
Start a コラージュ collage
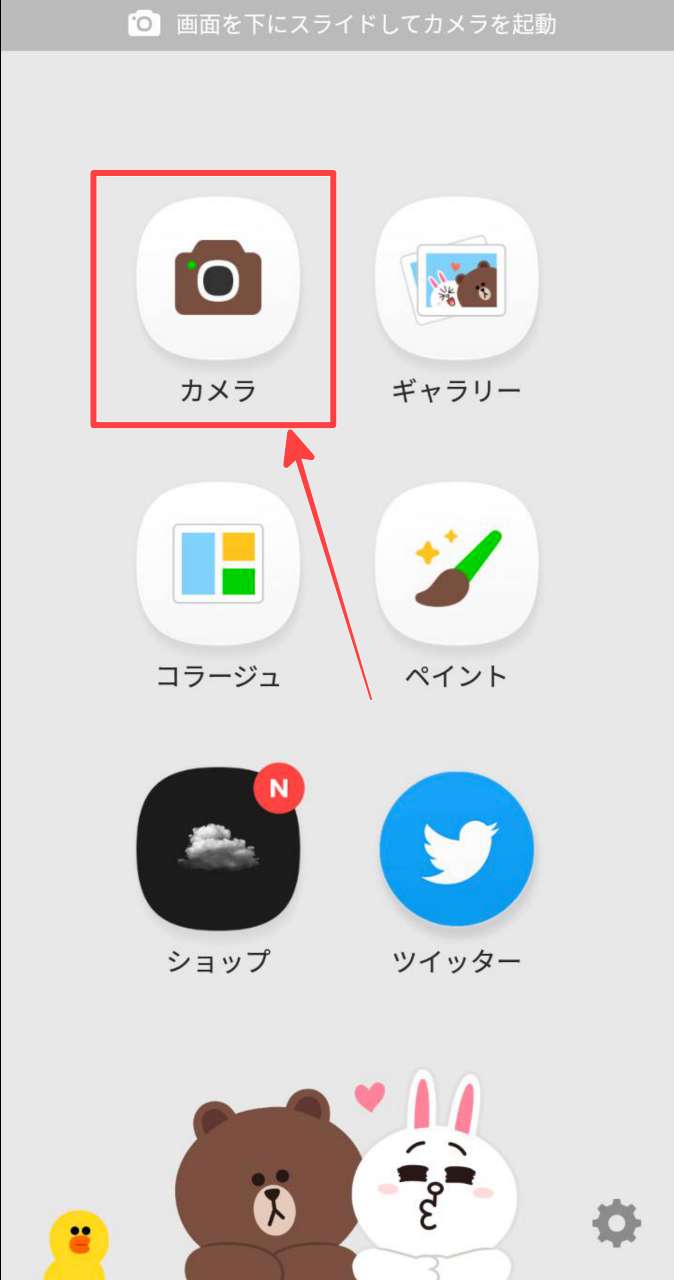[x=218, y=563]
